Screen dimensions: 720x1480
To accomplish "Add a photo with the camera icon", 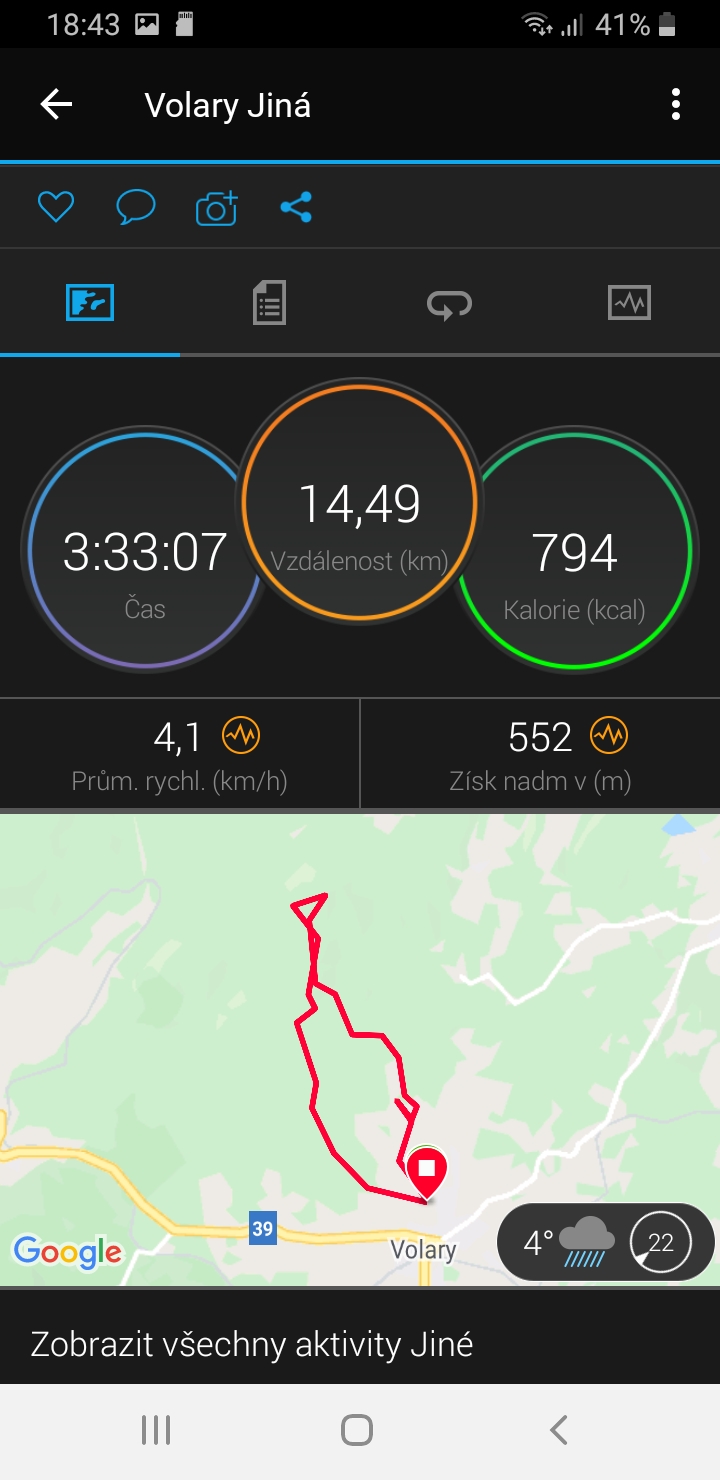I will 216,208.
